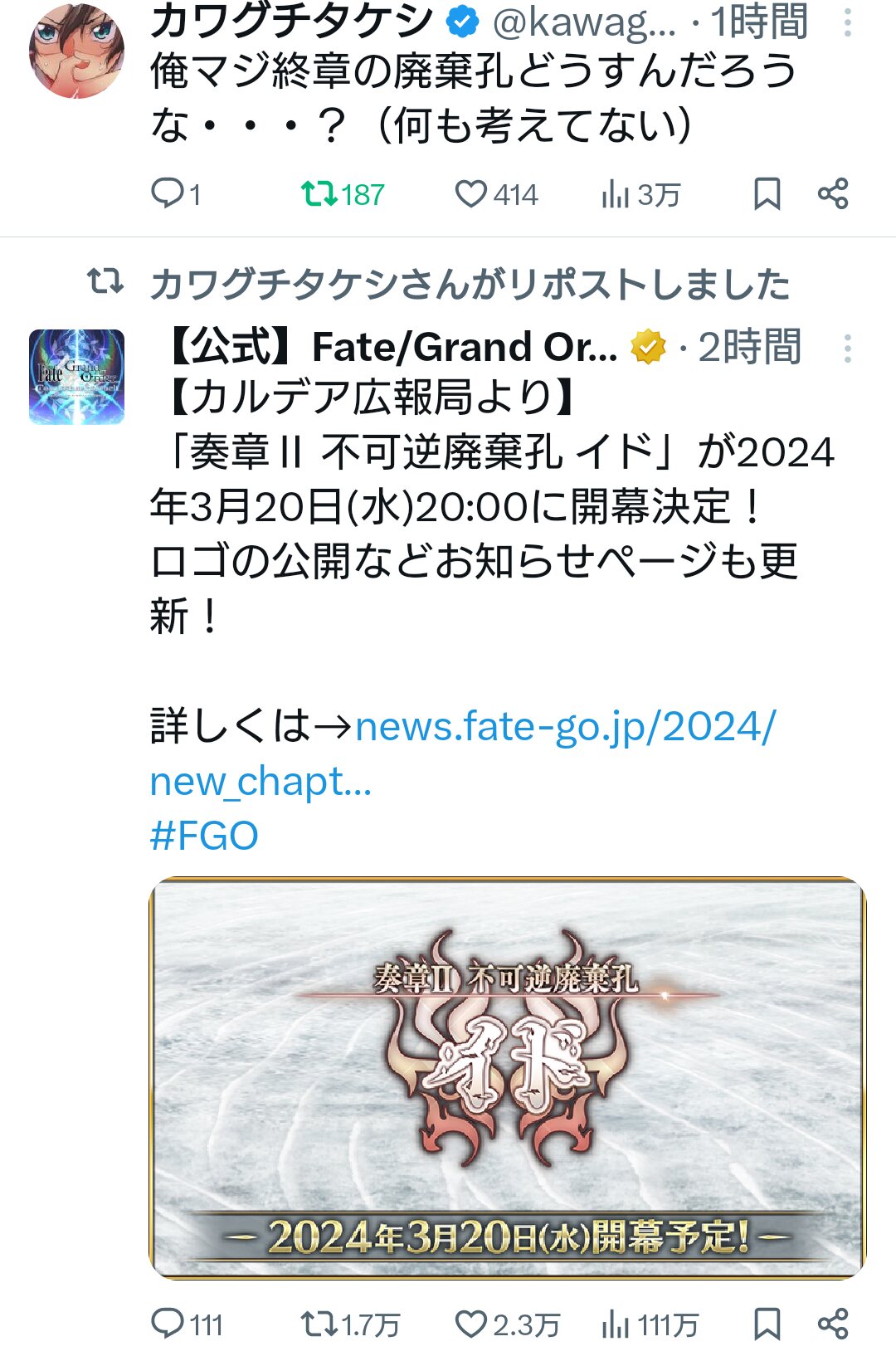View analytics of カワグチタケシ's post

(x=615, y=194)
